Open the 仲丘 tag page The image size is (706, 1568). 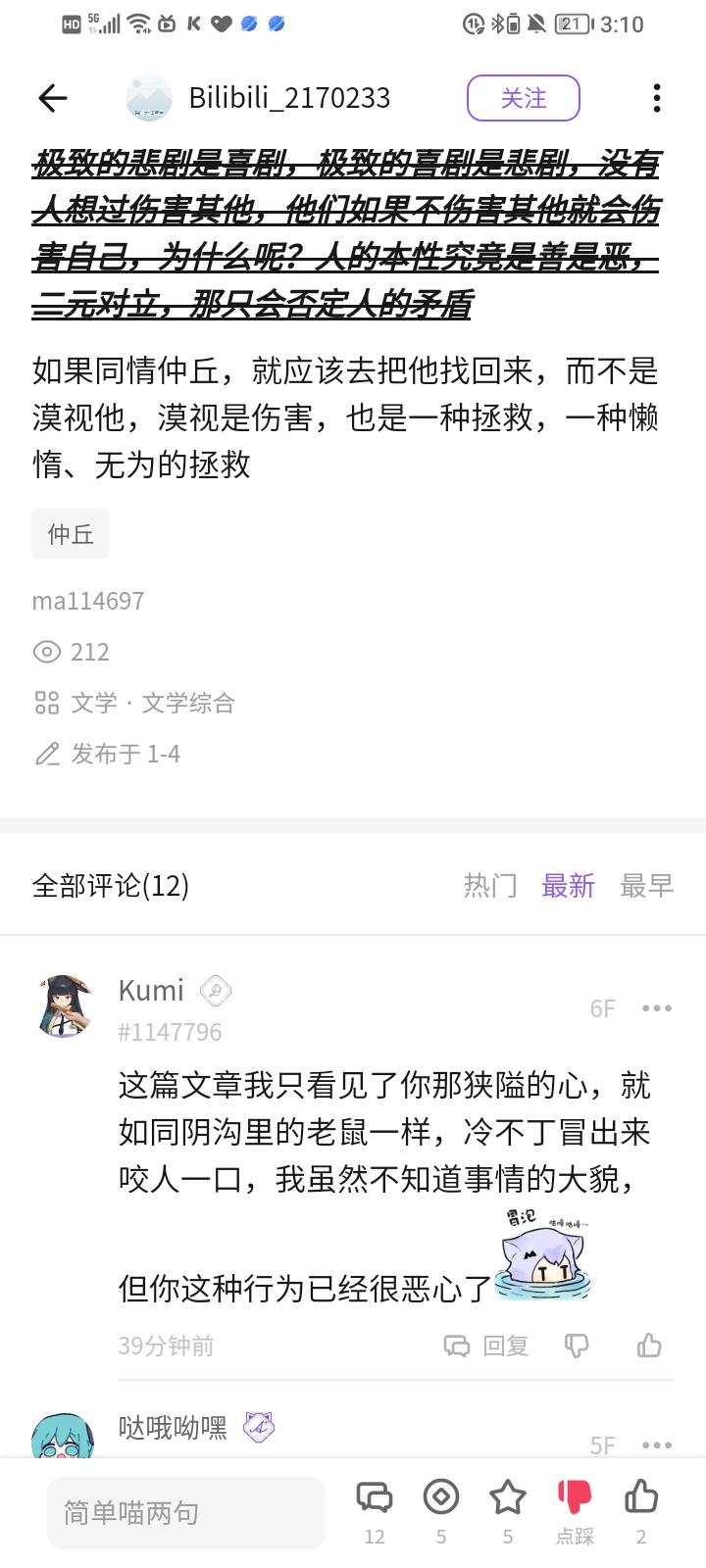(70, 534)
